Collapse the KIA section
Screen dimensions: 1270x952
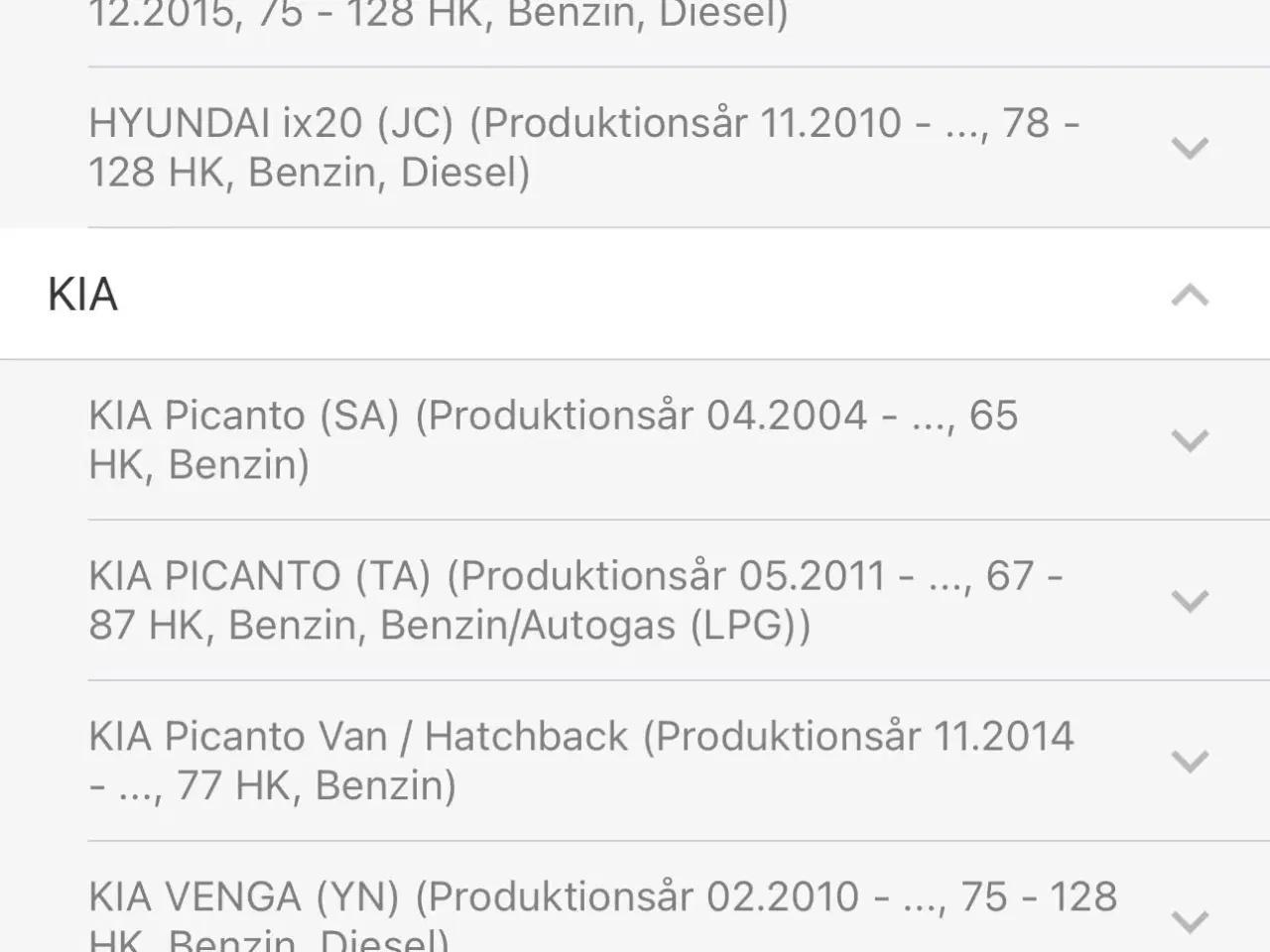click(1190, 295)
